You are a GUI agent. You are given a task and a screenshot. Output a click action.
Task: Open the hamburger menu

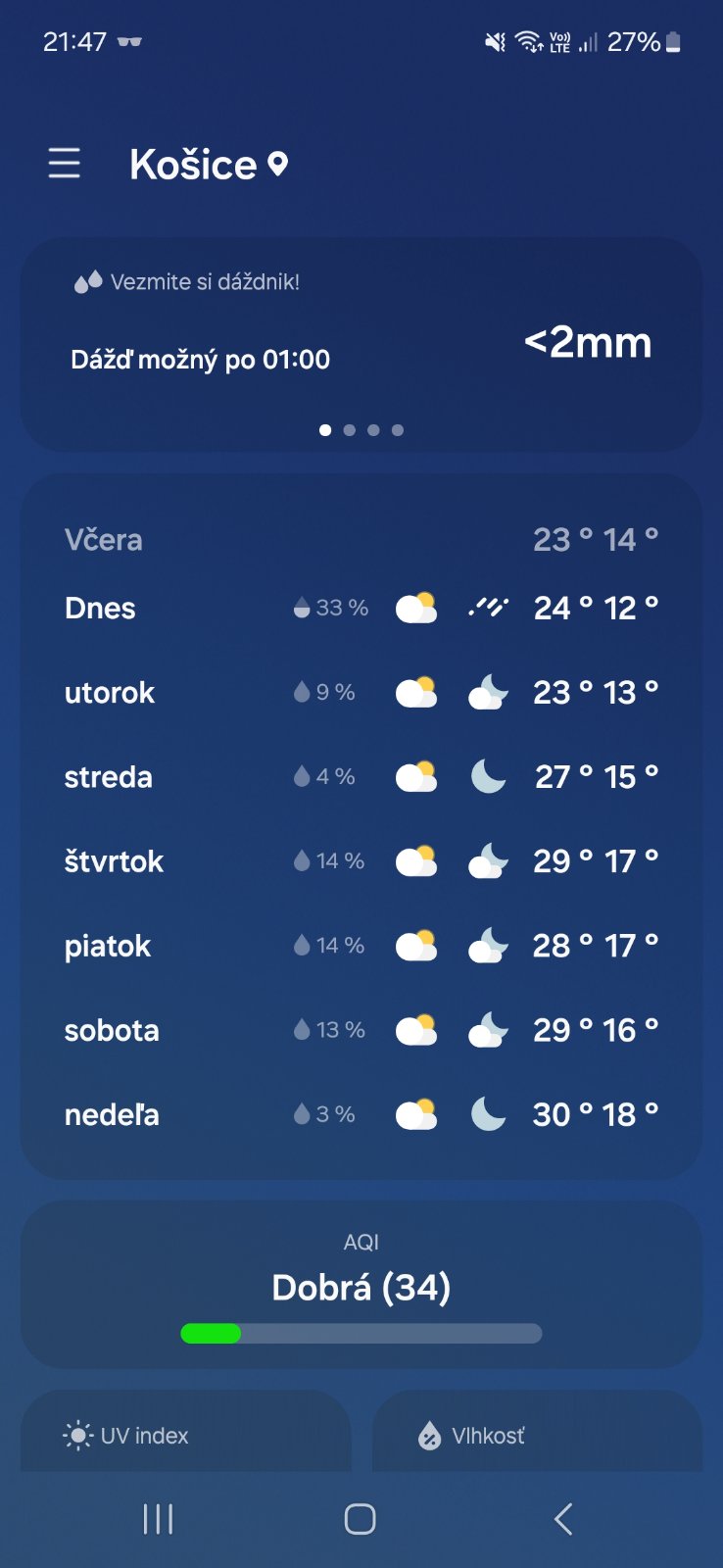click(65, 163)
